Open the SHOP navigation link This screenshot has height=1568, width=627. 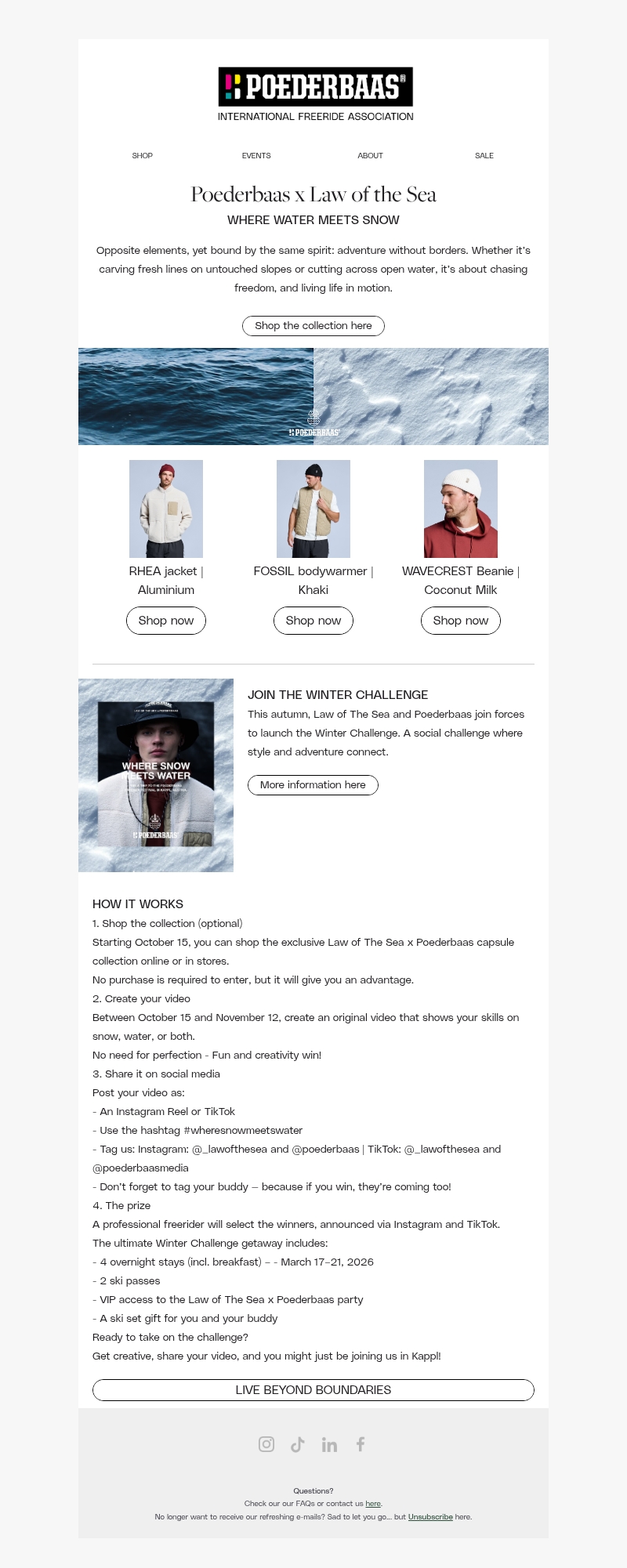coord(143,156)
